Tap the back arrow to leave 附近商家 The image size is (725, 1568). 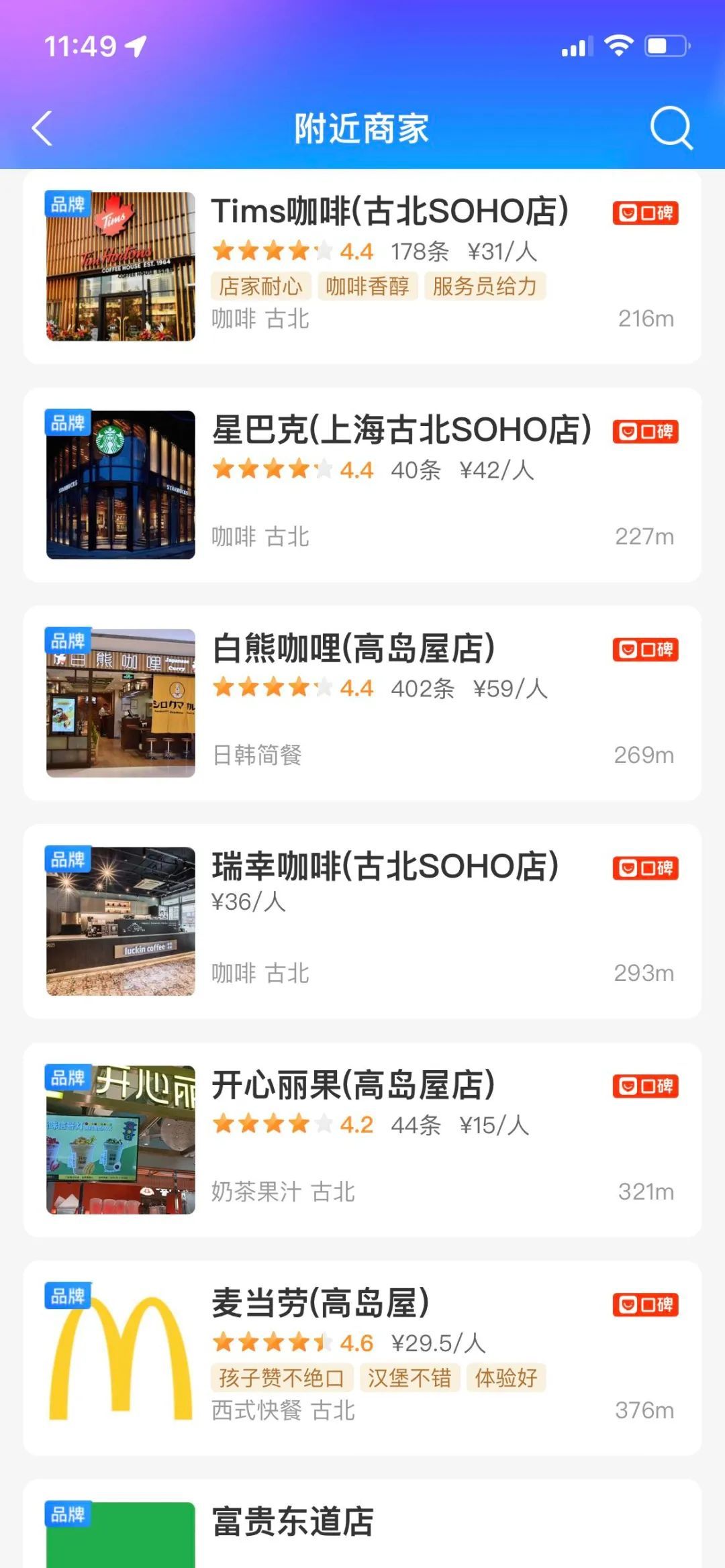point(42,128)
